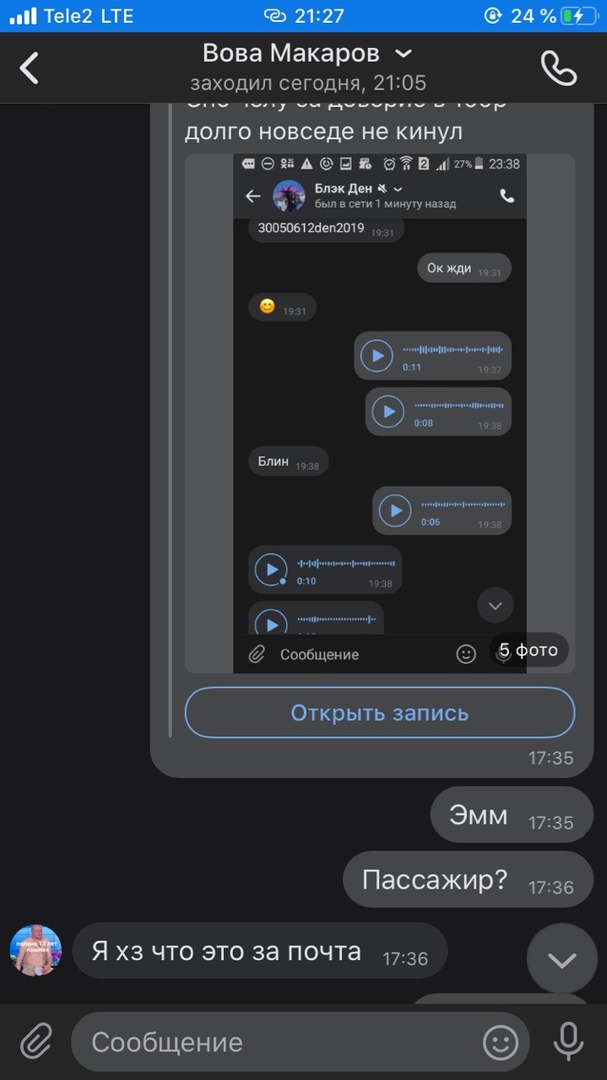This screenshot has height=1080, width=607.
Task: Attach a file with the paperclip
Action: coord(35,1042)
